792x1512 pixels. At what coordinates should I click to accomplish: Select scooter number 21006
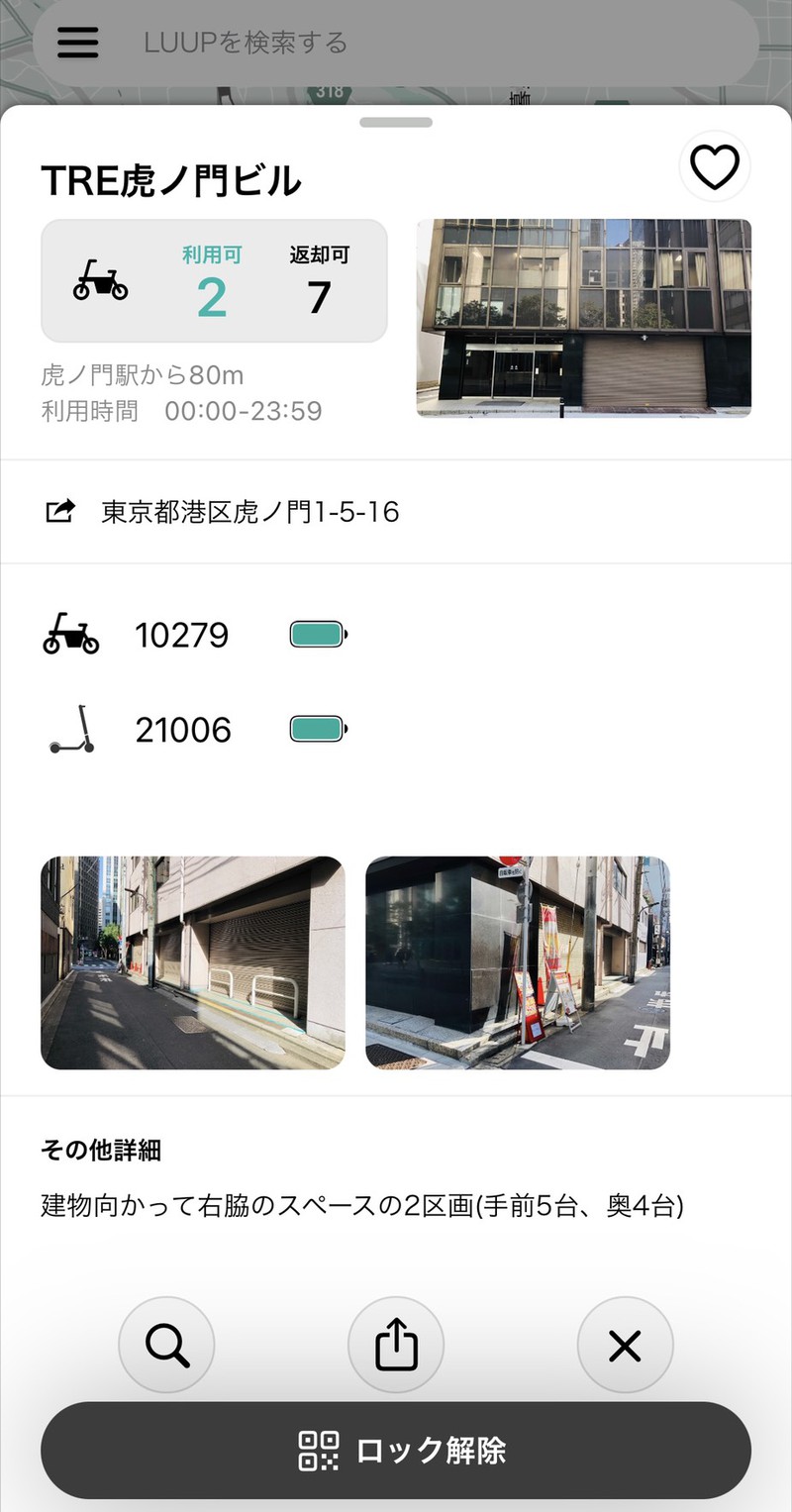pyautogui.click(x=182, y=731)
